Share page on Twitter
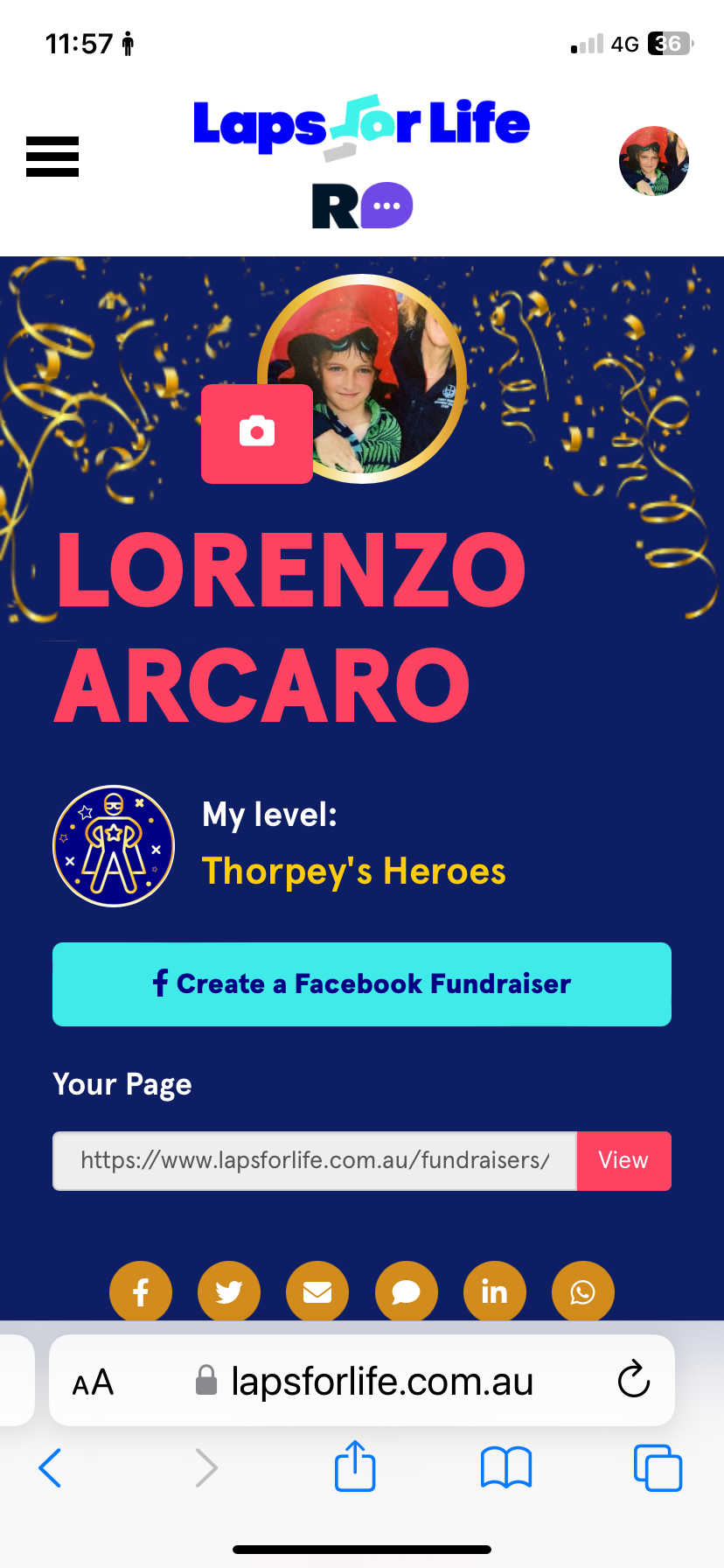This screenshot has width=724, height=1568. 229,1292
